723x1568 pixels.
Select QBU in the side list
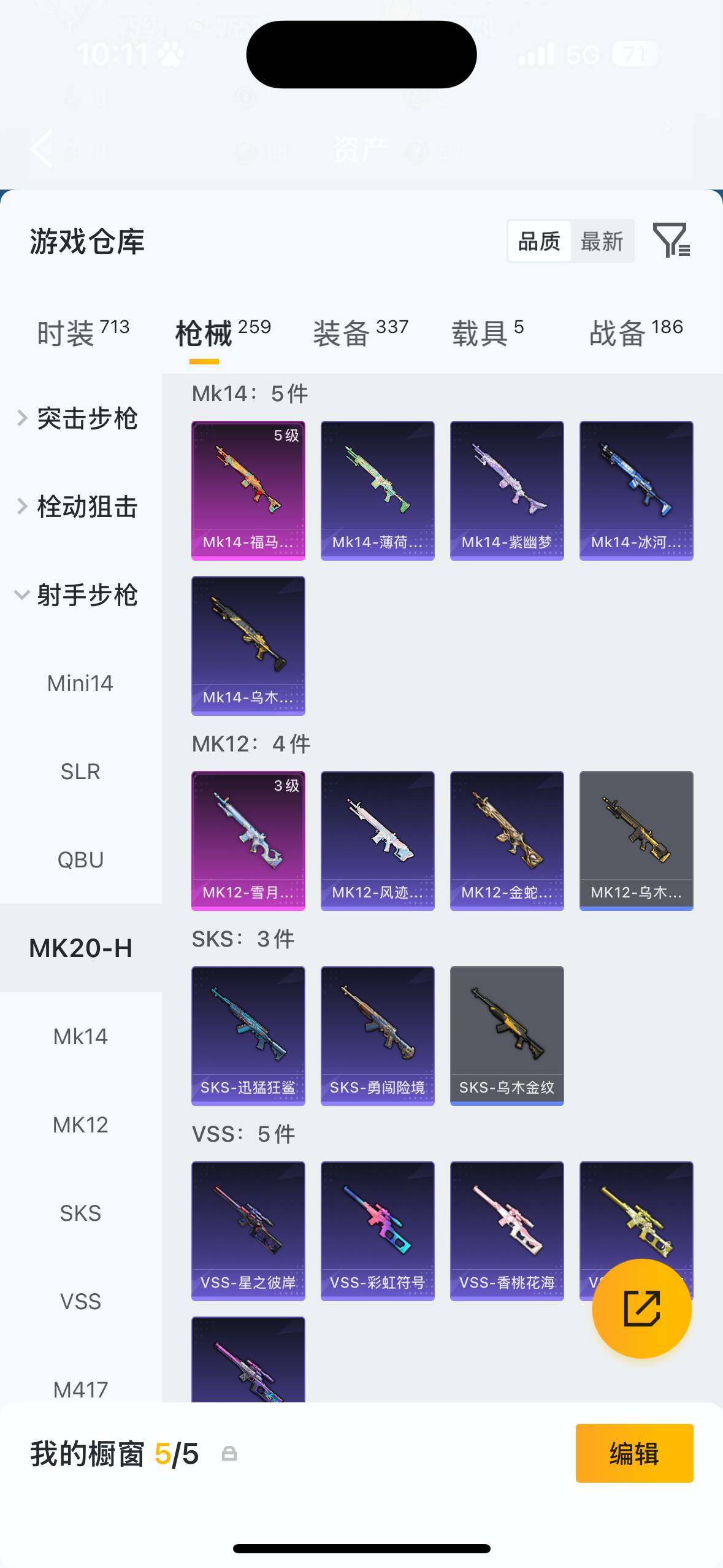tap(80, 860)
